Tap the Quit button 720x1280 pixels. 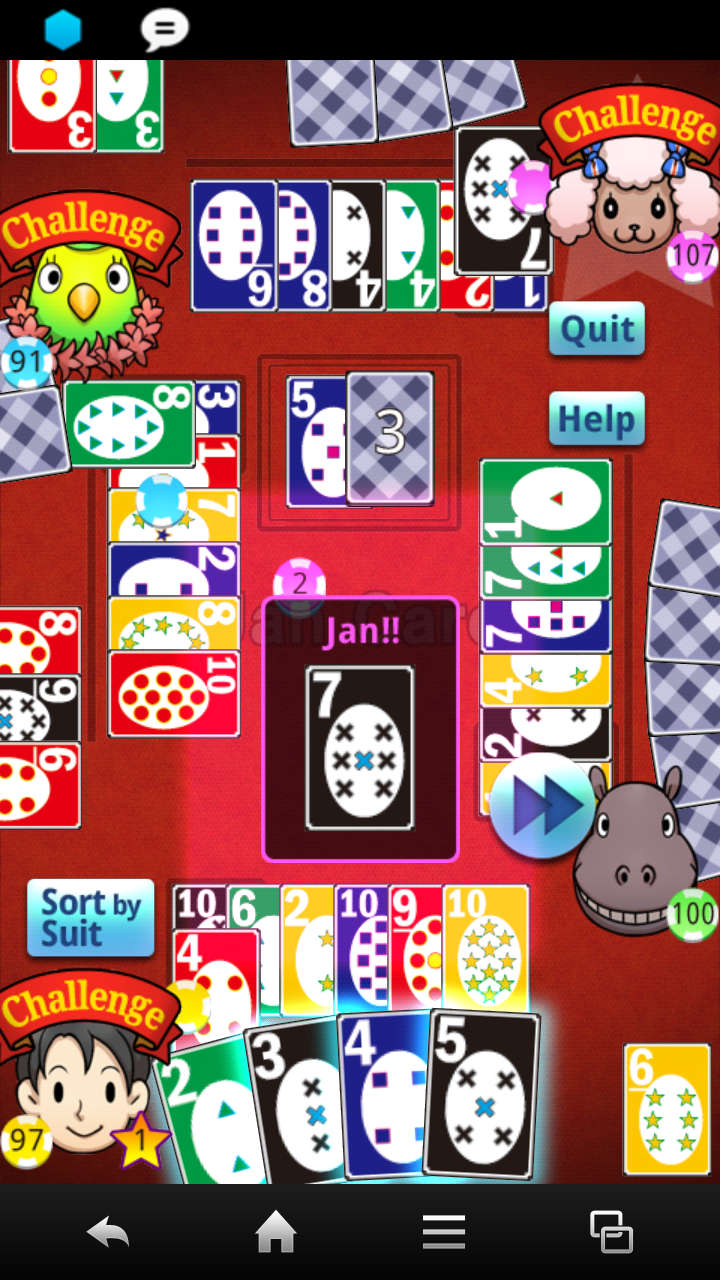click(x=597, y=329)
